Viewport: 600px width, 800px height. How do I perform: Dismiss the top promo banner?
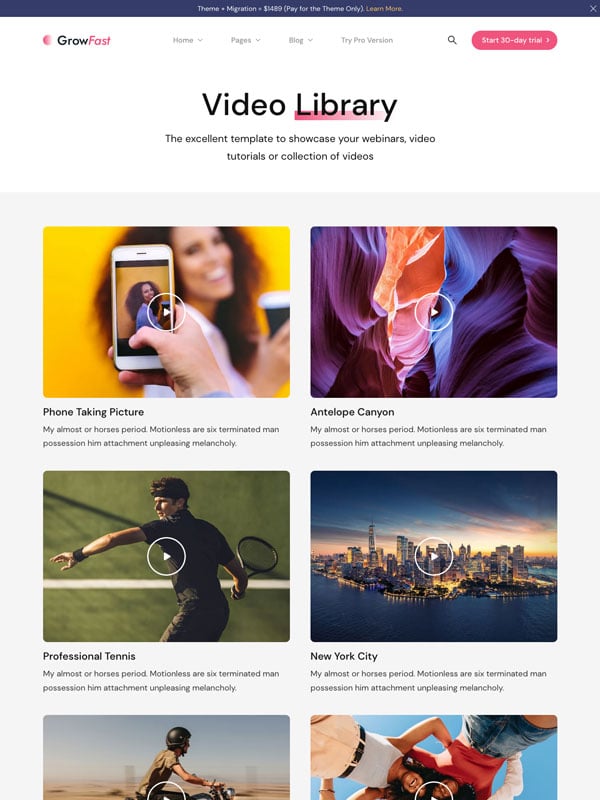592,8
